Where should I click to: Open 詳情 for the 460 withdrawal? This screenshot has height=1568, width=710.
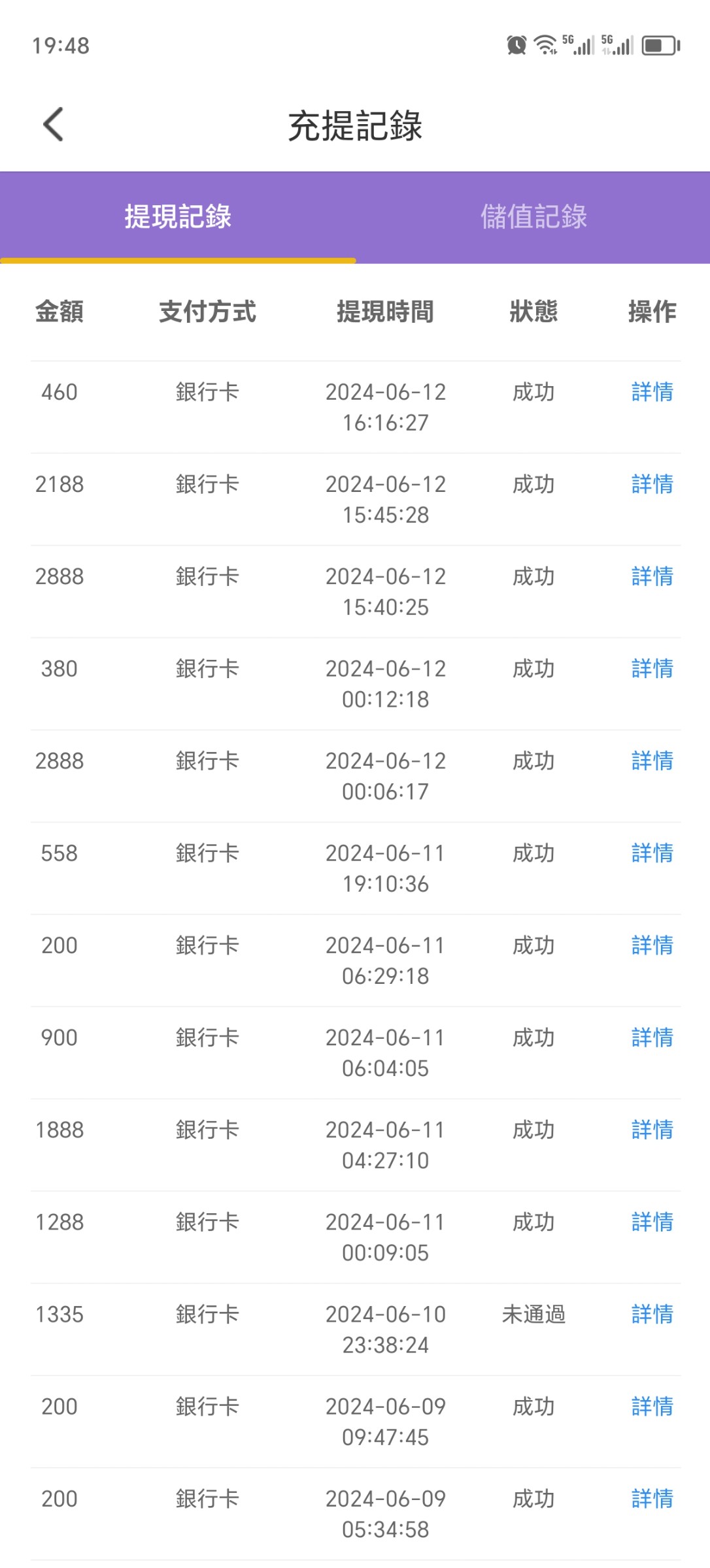(x=650, y=393)
